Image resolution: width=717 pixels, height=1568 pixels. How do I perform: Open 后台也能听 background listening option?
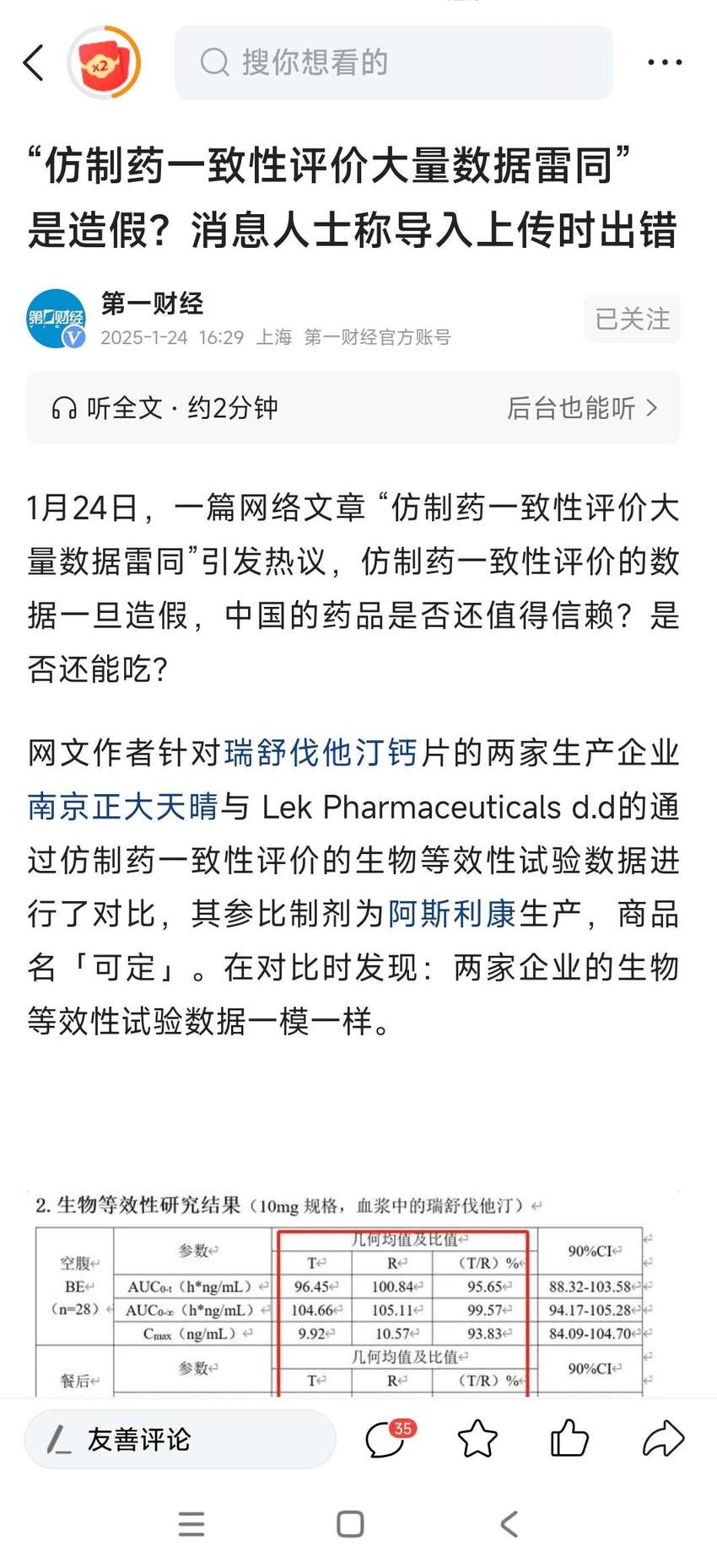[x=582, y=408]
